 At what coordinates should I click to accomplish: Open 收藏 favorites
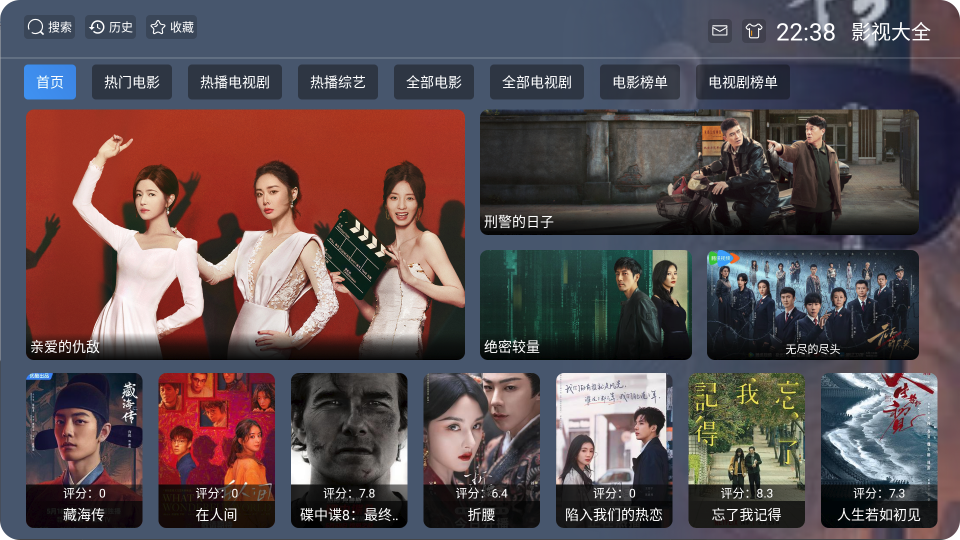pos(171,27)
